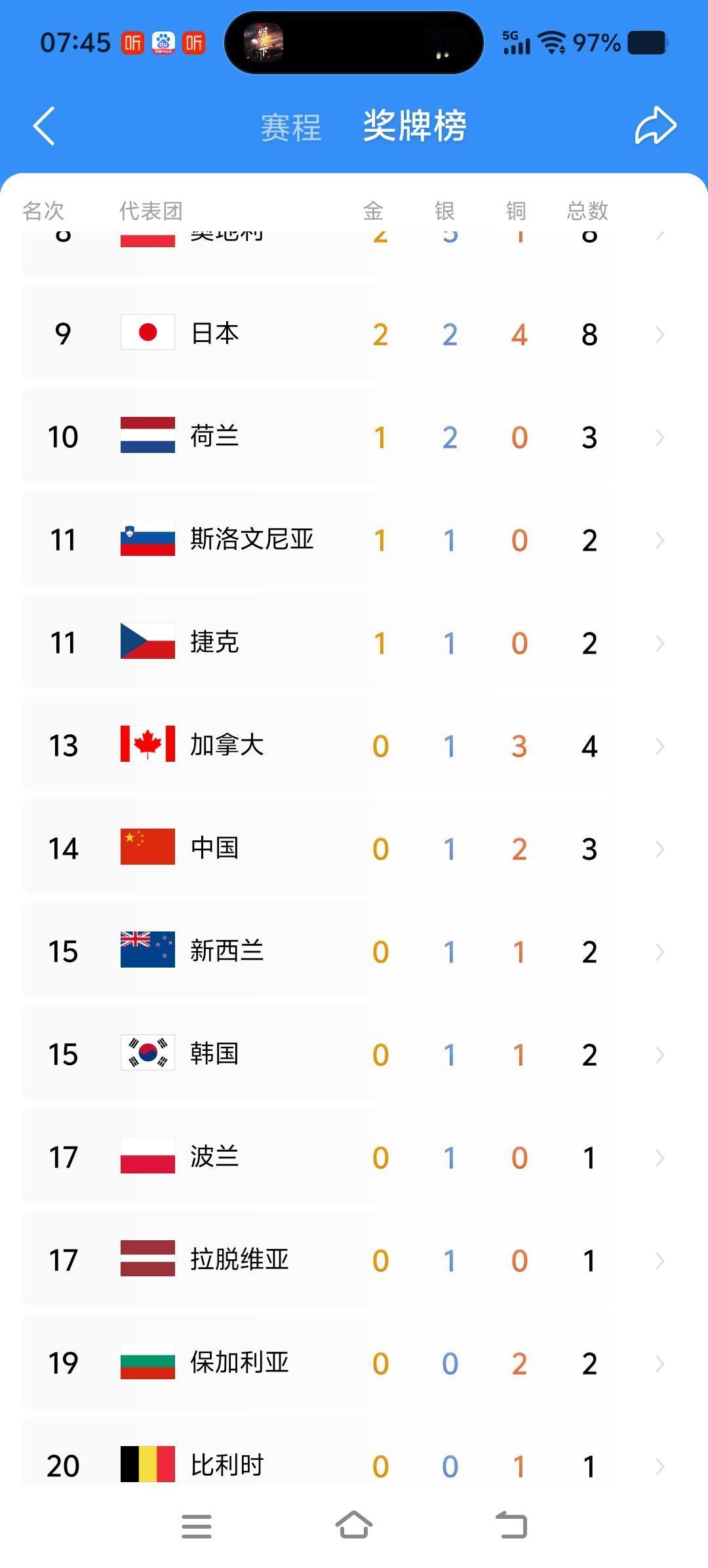Screen dimensions: 708x1568
Task: Select the 奖牌榜 tab
Action: click(x=414, y=126)
